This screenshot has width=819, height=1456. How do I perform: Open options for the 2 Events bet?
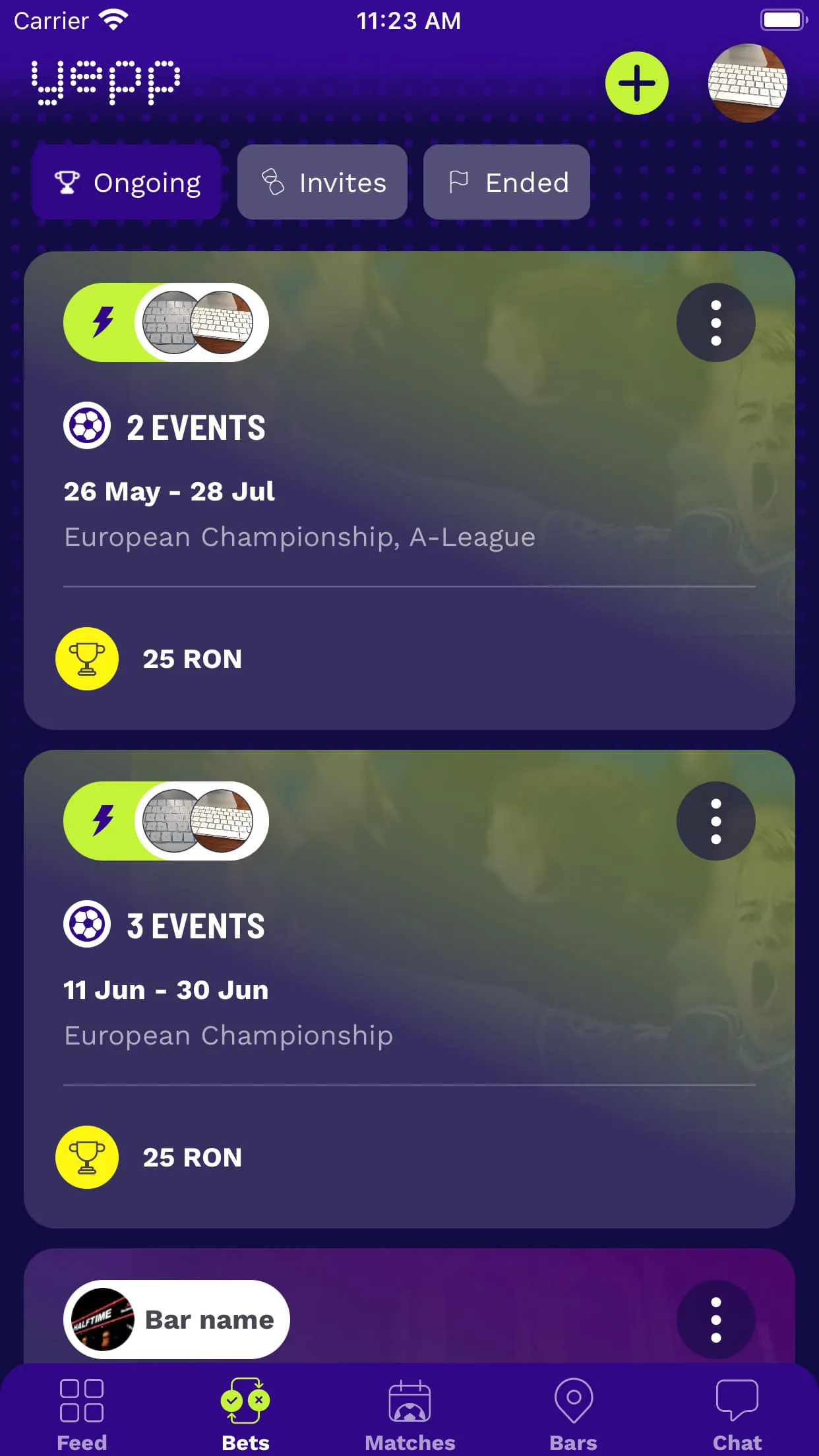click(x=715, y=322)
